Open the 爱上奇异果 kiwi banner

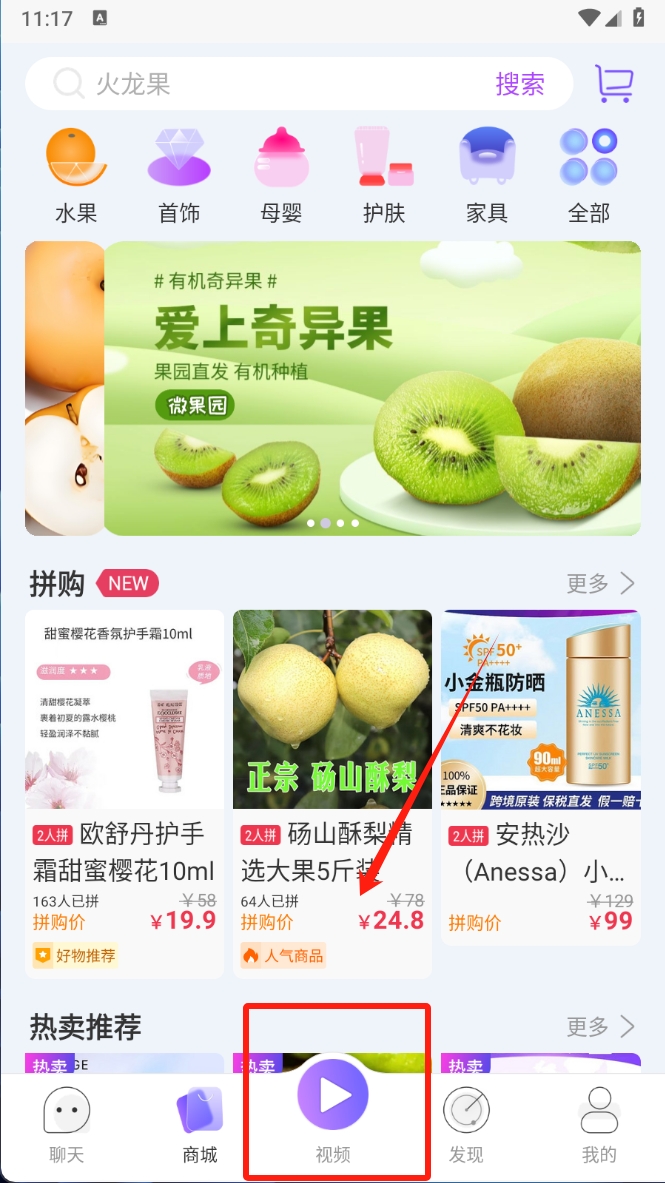[x=372, y=388]
